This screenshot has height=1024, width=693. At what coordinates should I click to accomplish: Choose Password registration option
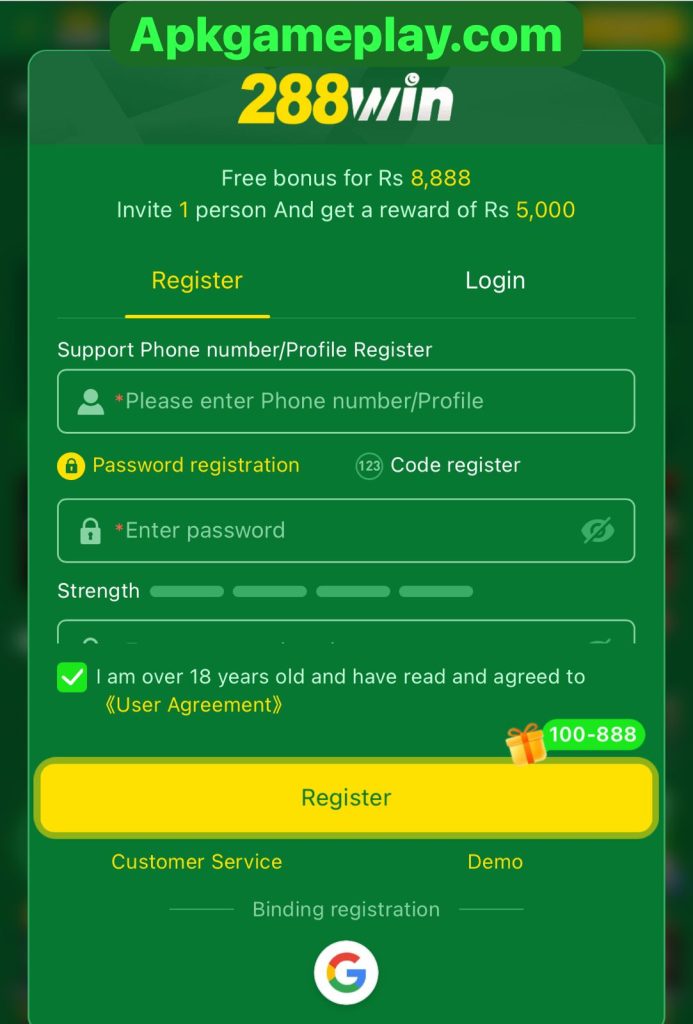coord(180,465)
